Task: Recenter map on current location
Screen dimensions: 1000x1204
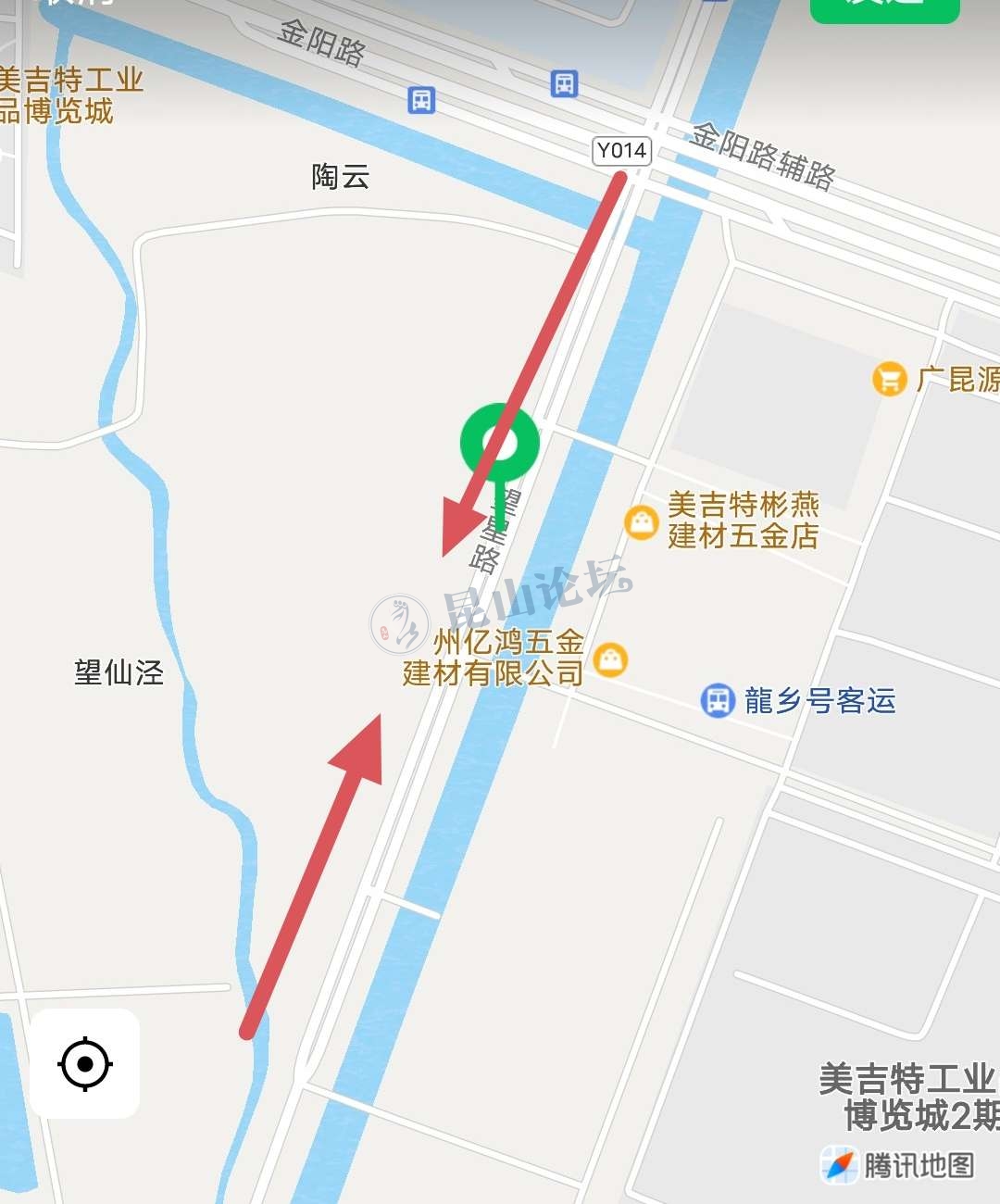Action: [x=84, y=1063]
